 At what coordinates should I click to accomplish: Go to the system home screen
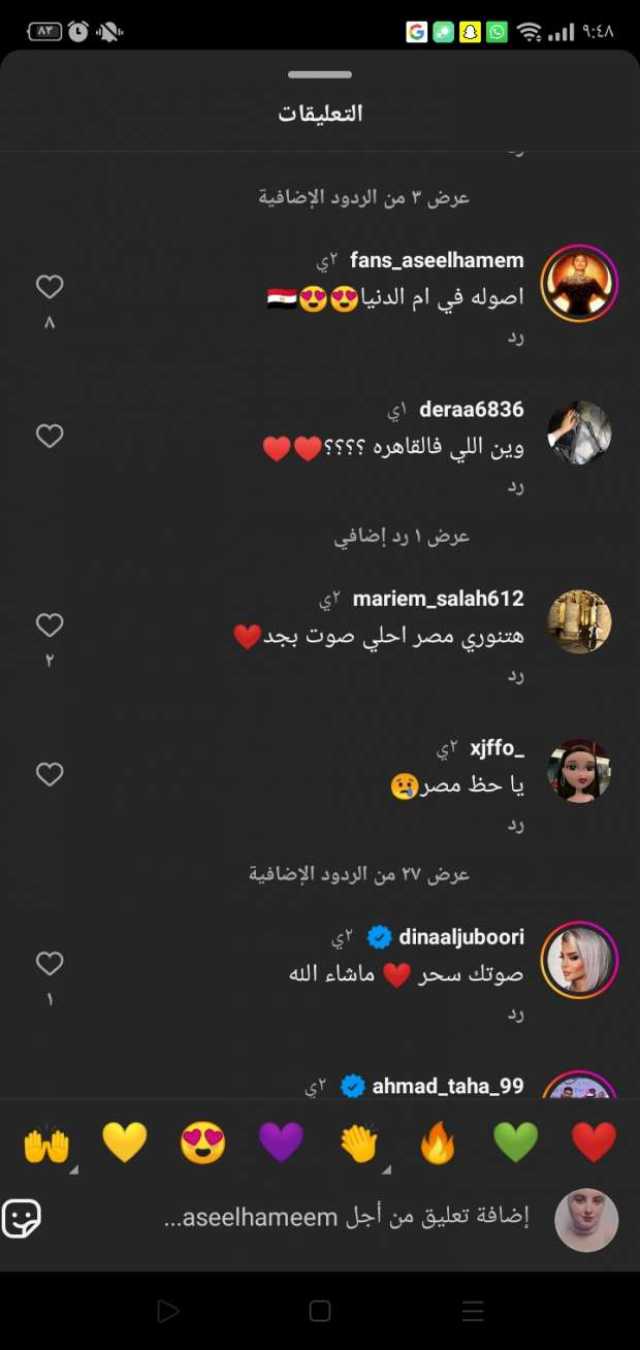[320, 1311]
